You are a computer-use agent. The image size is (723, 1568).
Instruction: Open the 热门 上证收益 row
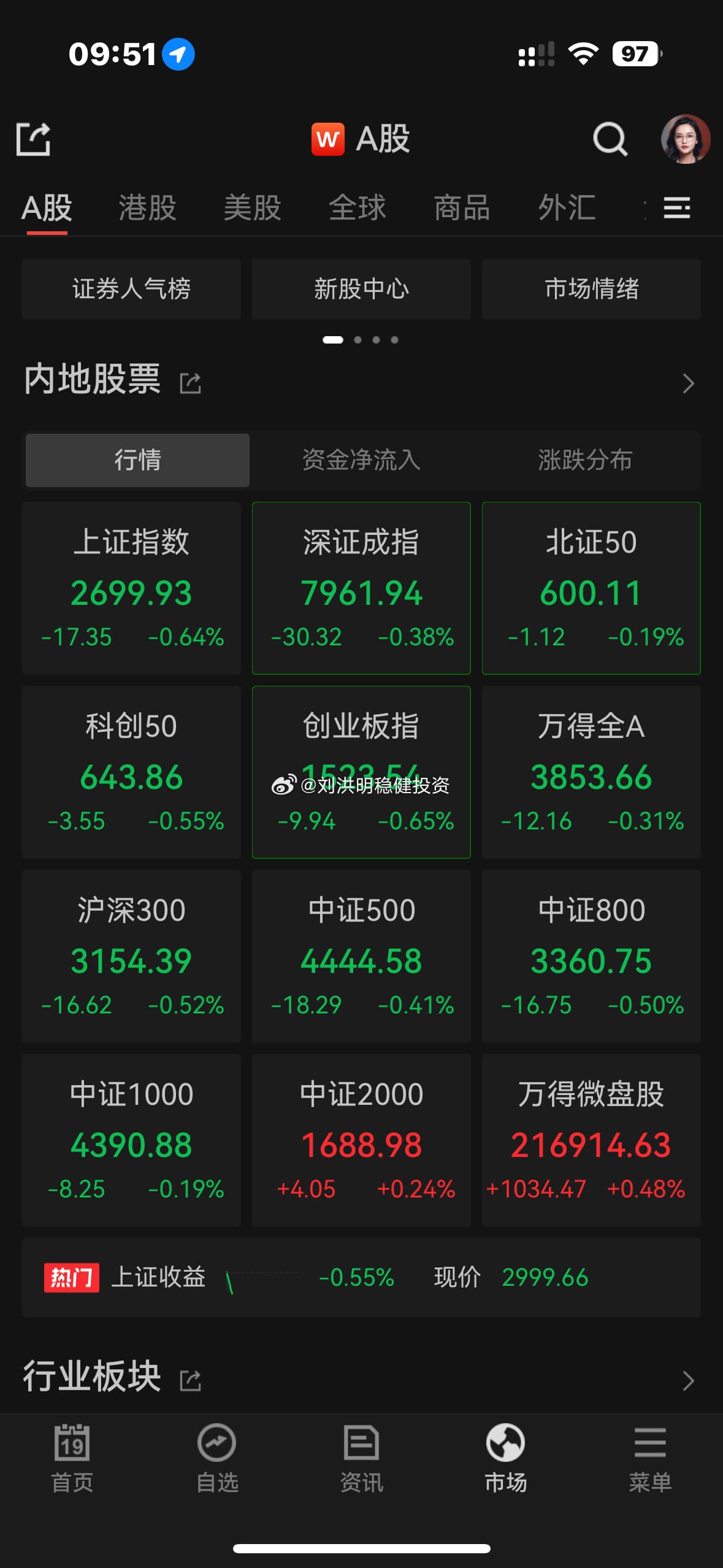(361, 1277)
